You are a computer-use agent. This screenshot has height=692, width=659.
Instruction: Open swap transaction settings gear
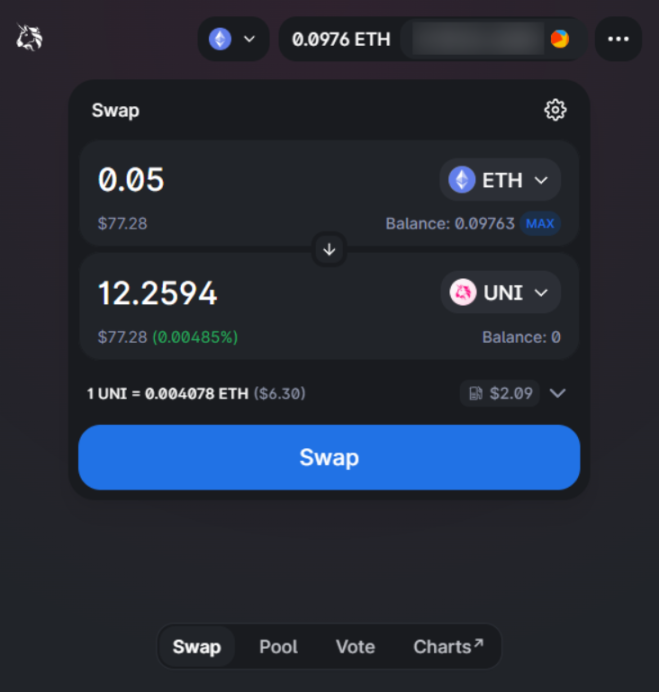click(555, 110)
